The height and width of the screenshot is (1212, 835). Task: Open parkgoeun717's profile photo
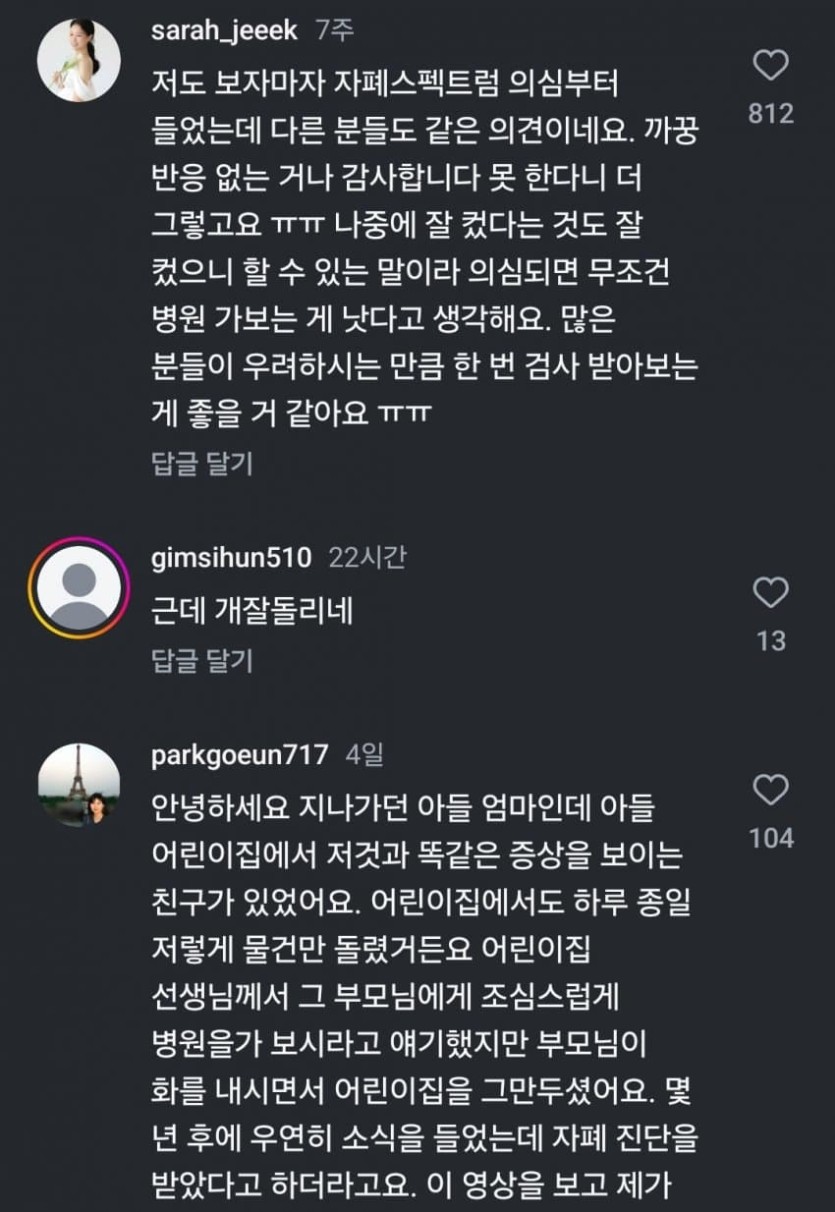[78, 785]
